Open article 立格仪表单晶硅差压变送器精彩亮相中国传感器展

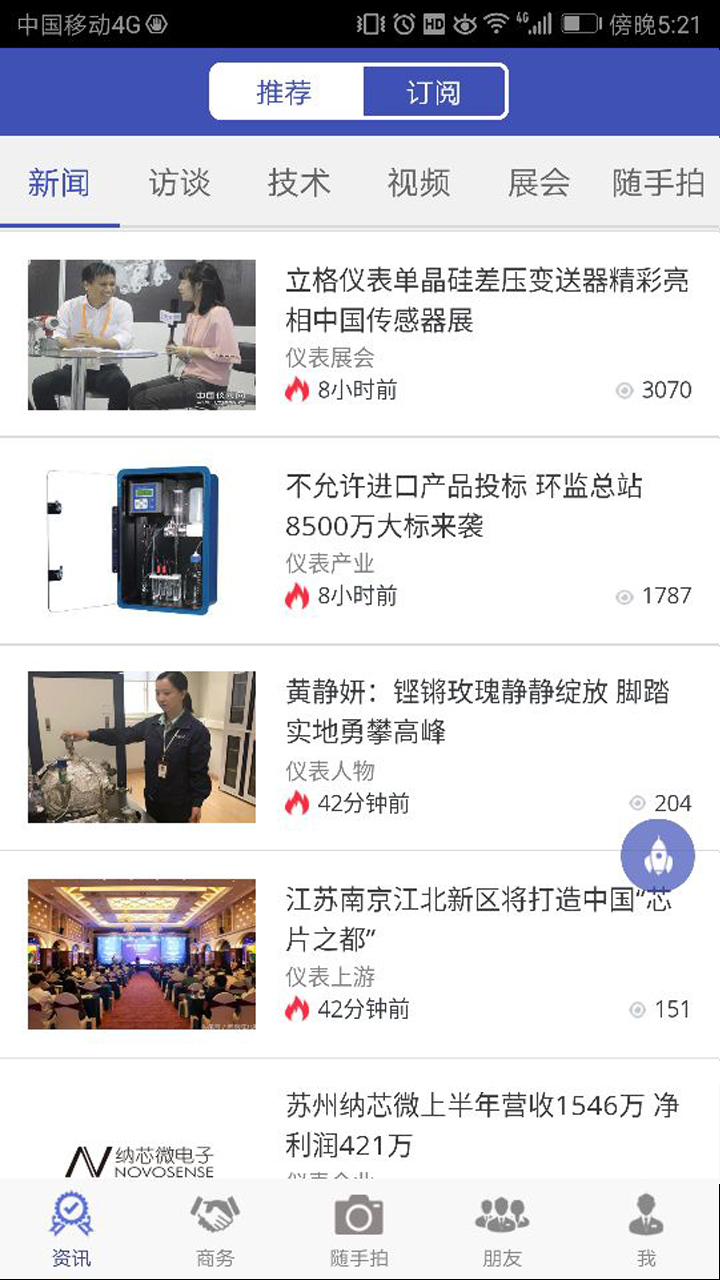[486, 301]
